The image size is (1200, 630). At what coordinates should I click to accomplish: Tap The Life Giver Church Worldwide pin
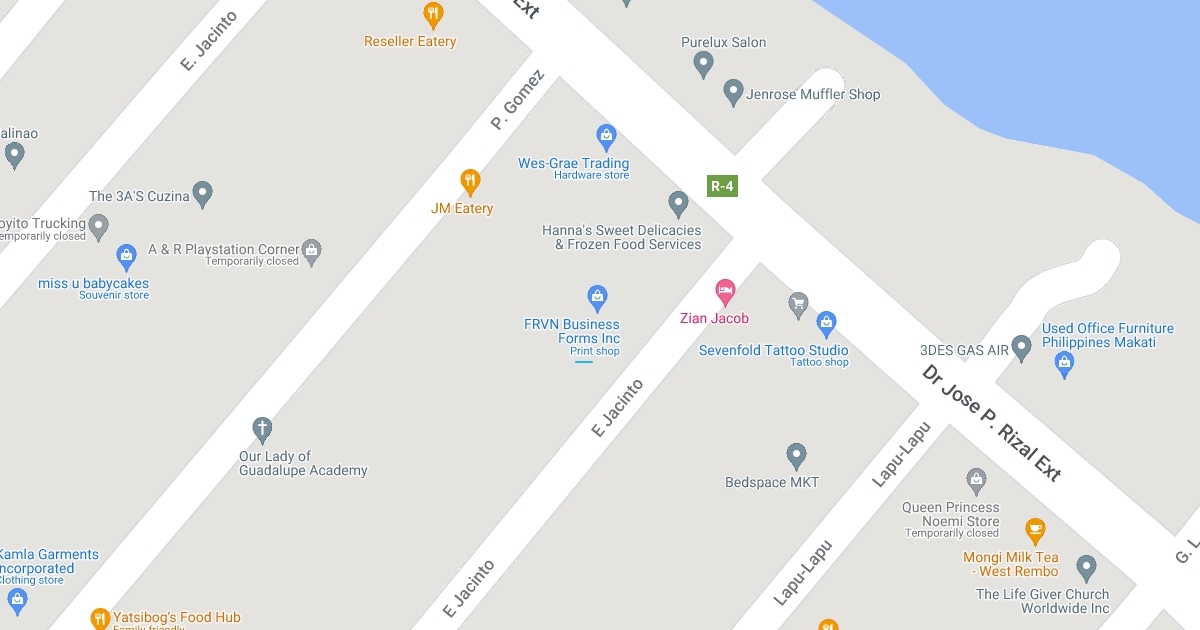coord(1086,568)
